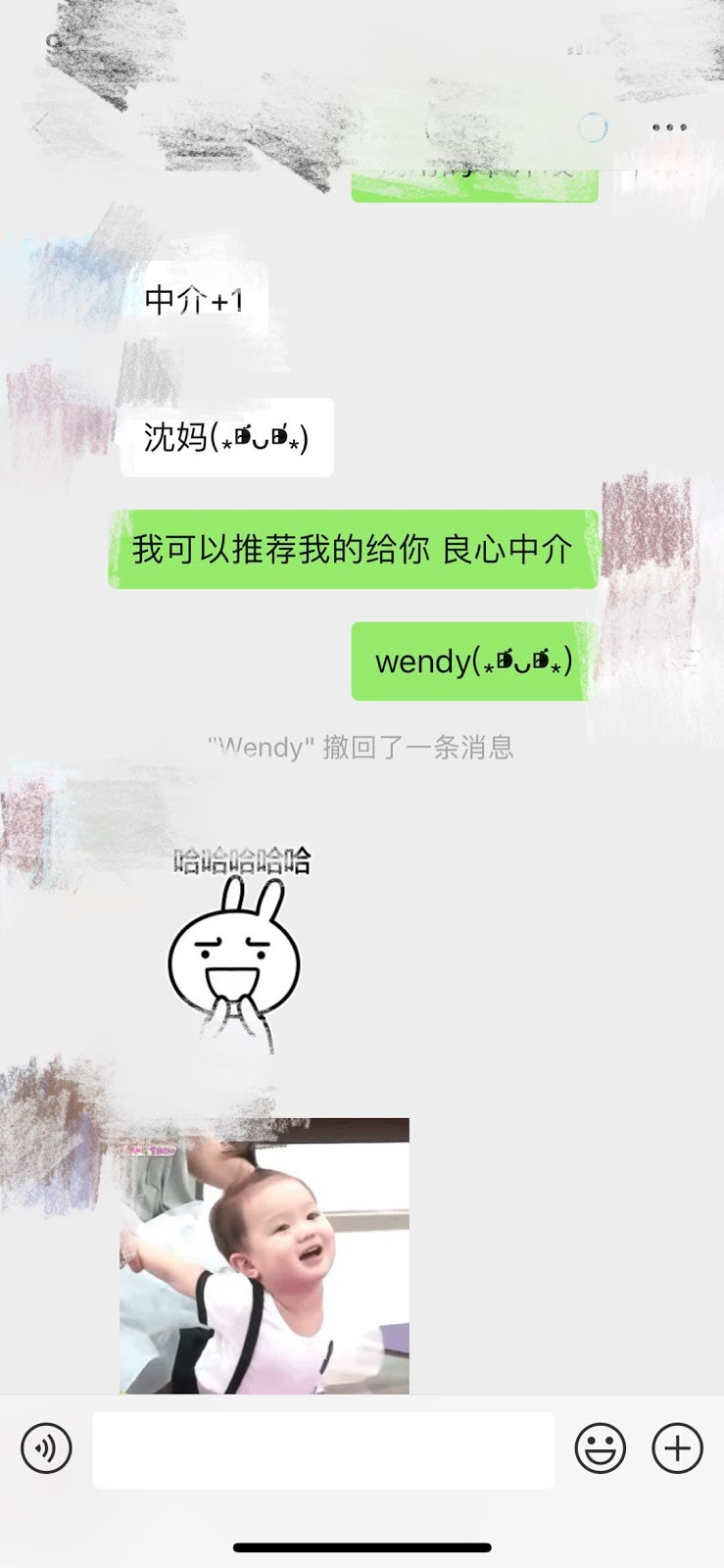
Task: View the laughing baby image
Action: pyautogui.click(x=265, y=1255)
